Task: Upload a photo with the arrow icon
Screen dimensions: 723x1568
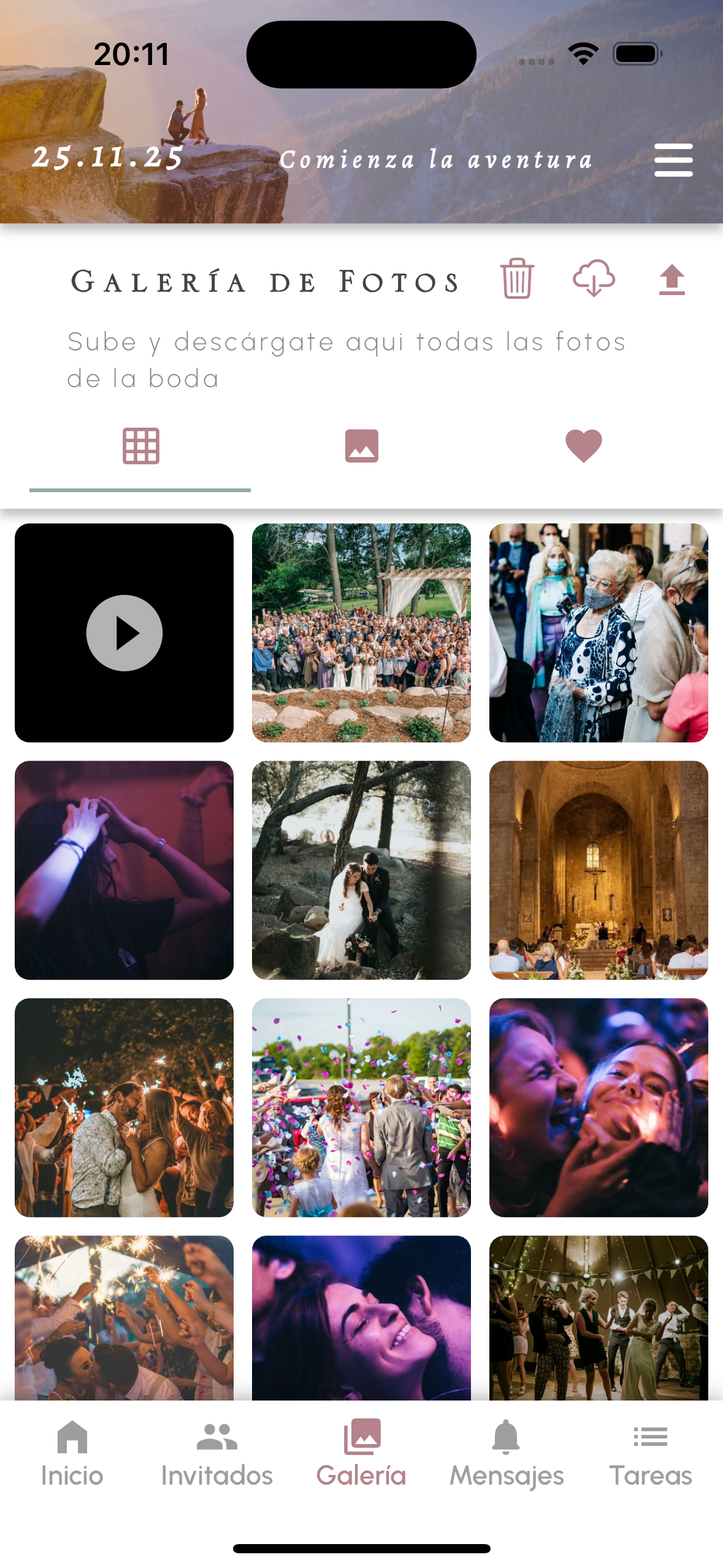Action: 671,280
